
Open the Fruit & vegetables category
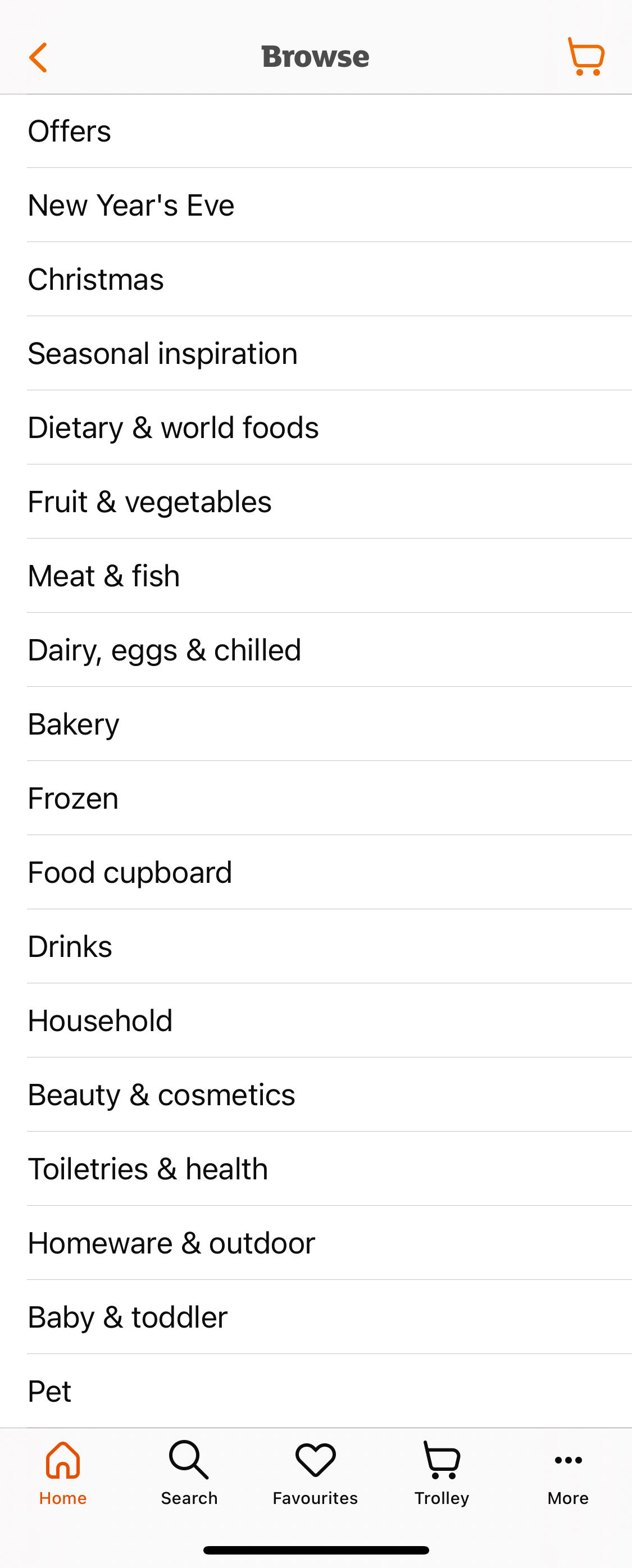tap(315, 502)
